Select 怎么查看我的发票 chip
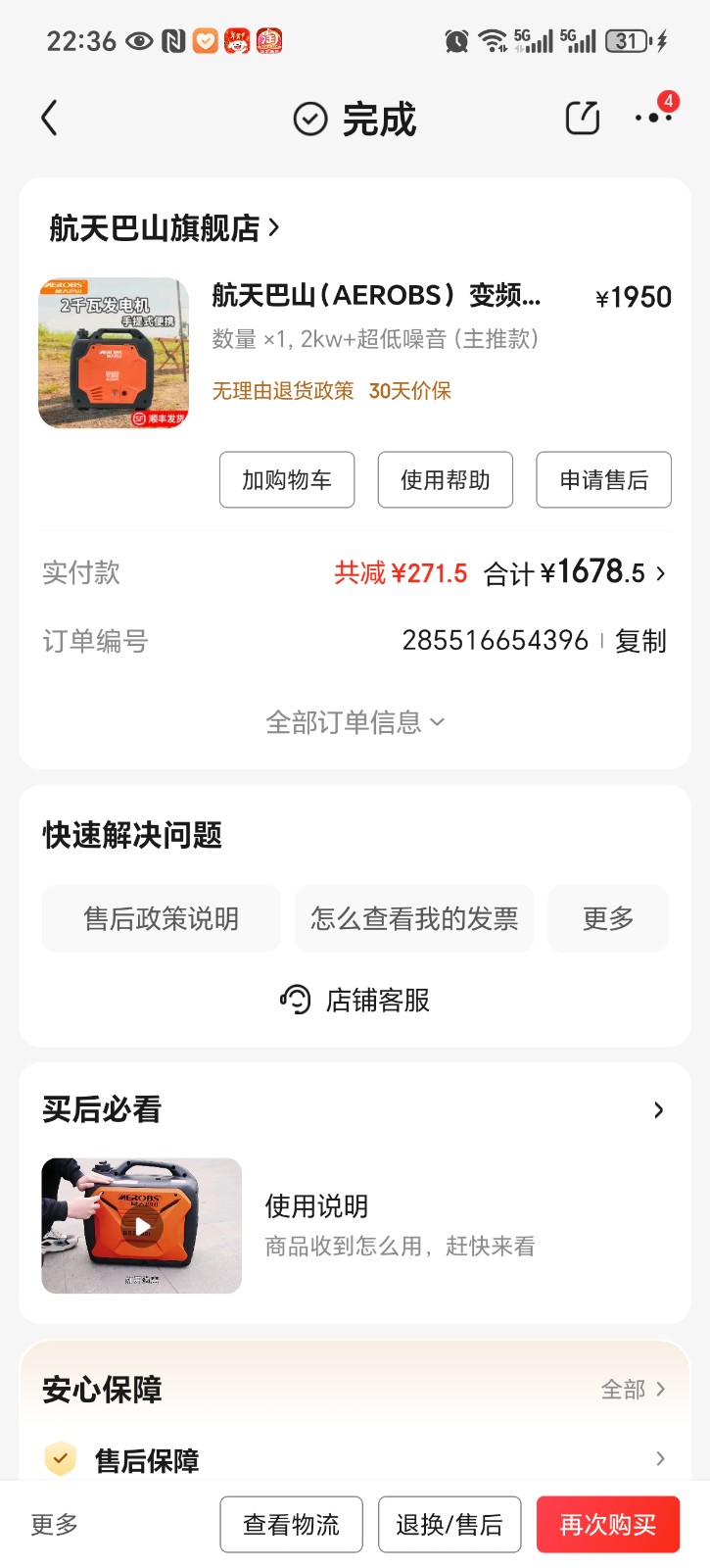Image resolution: width=710 pixels, height=1568 pixels. 414,918
